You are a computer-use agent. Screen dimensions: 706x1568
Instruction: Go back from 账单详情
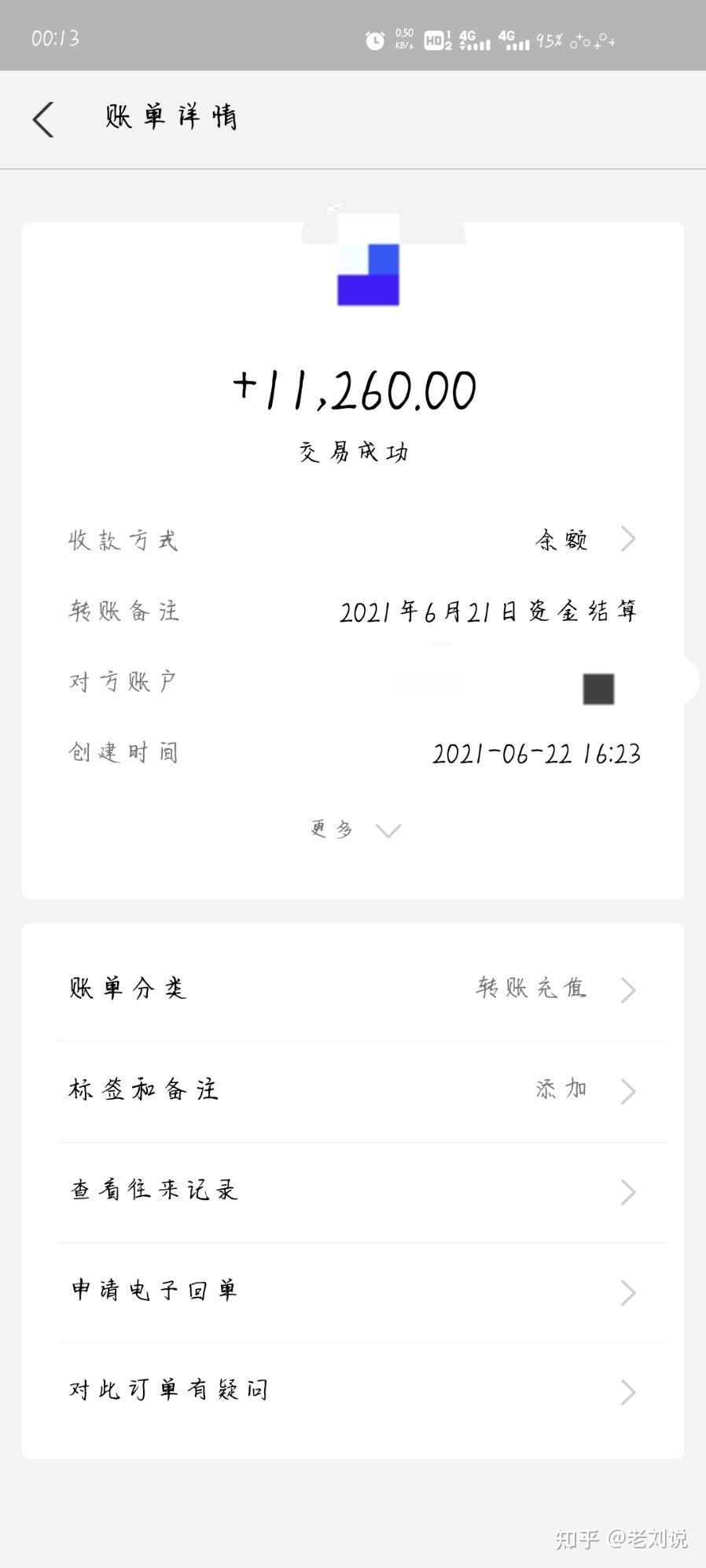pos(44,119)
